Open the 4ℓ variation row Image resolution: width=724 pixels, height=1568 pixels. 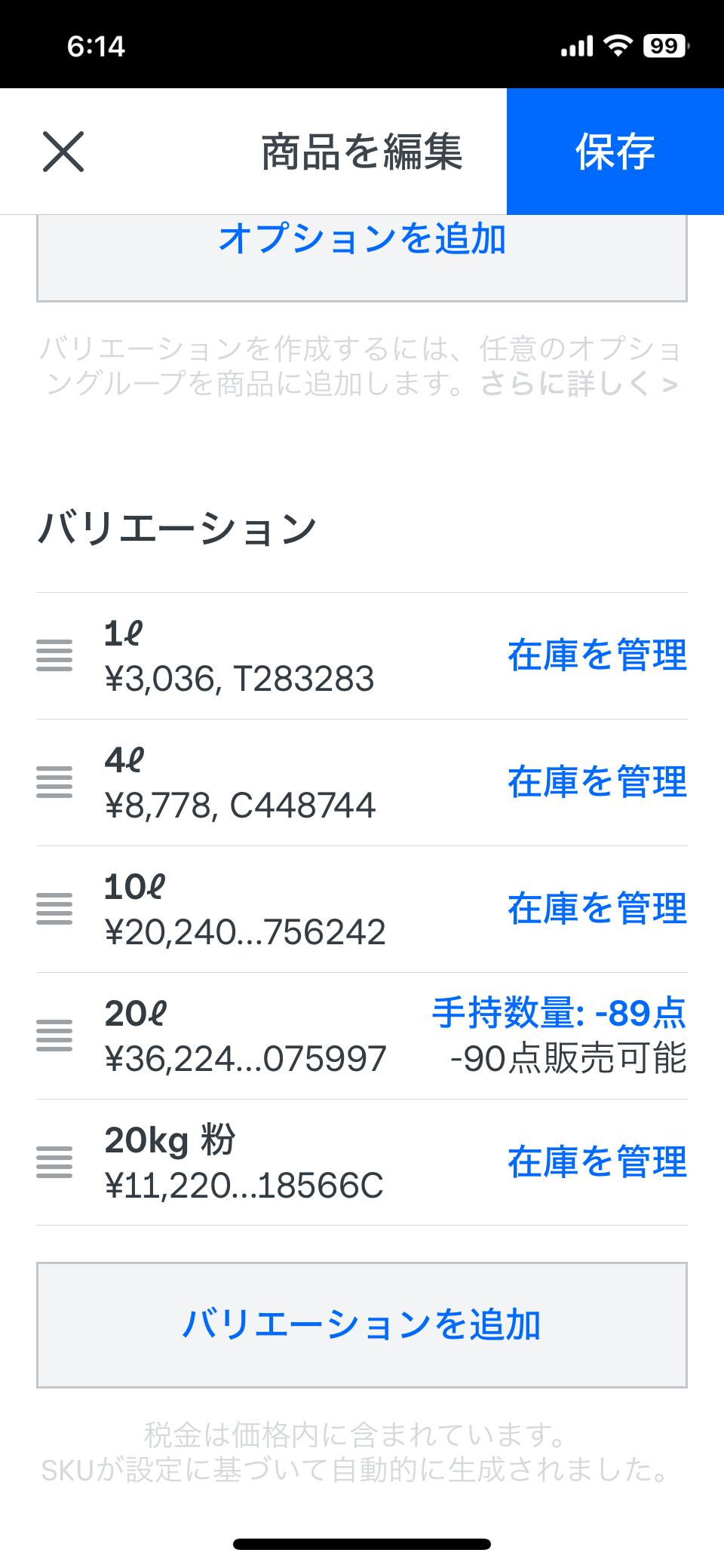[x=362, y=782]
